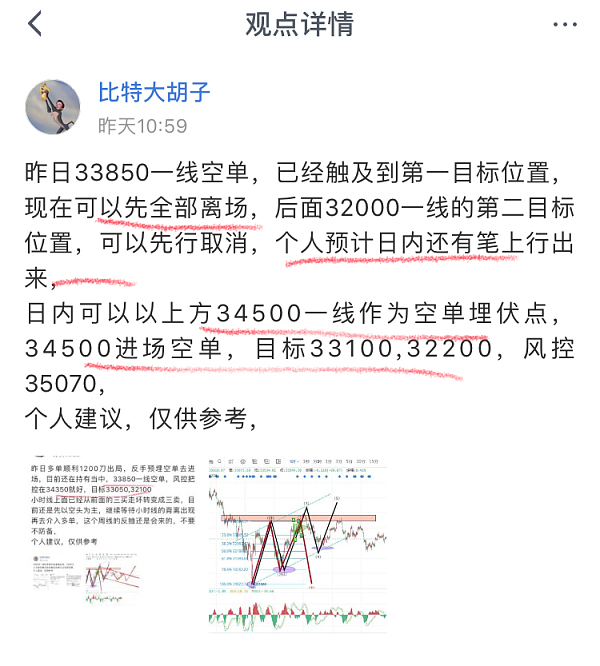Open the avatar of 比特大胡子

pos(53,107)
